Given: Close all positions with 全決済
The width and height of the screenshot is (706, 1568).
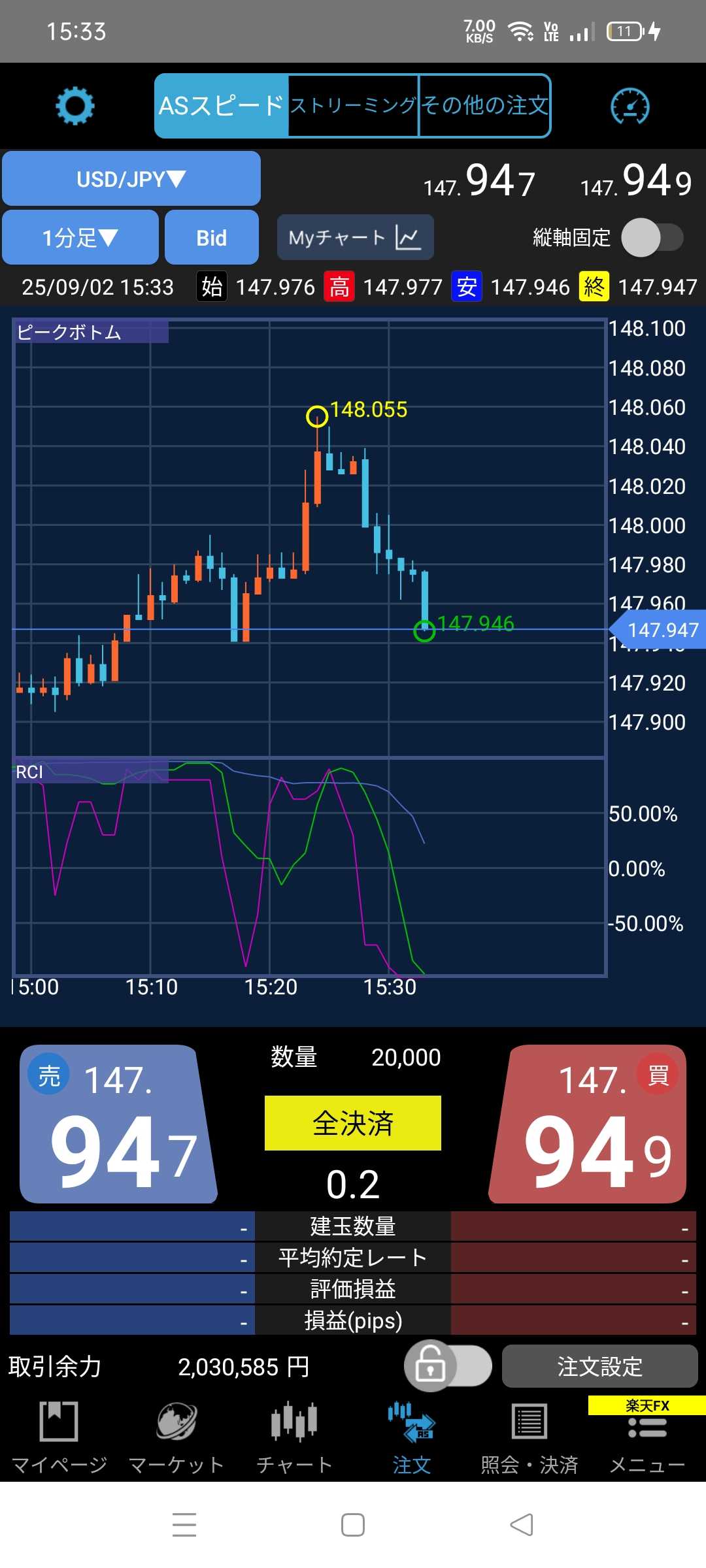Looking at the screenshot, I should (x=352, y=1123).
